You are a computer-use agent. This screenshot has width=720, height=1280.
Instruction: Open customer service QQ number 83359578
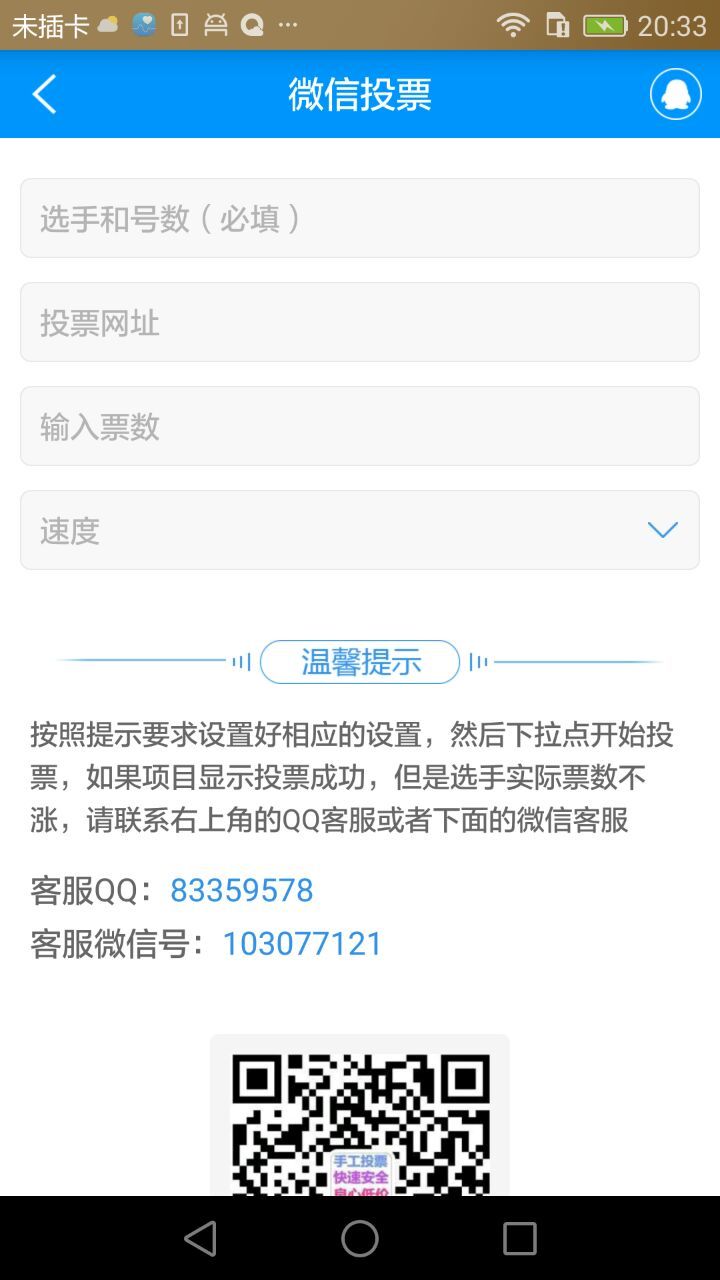click(x=242, y=890)
